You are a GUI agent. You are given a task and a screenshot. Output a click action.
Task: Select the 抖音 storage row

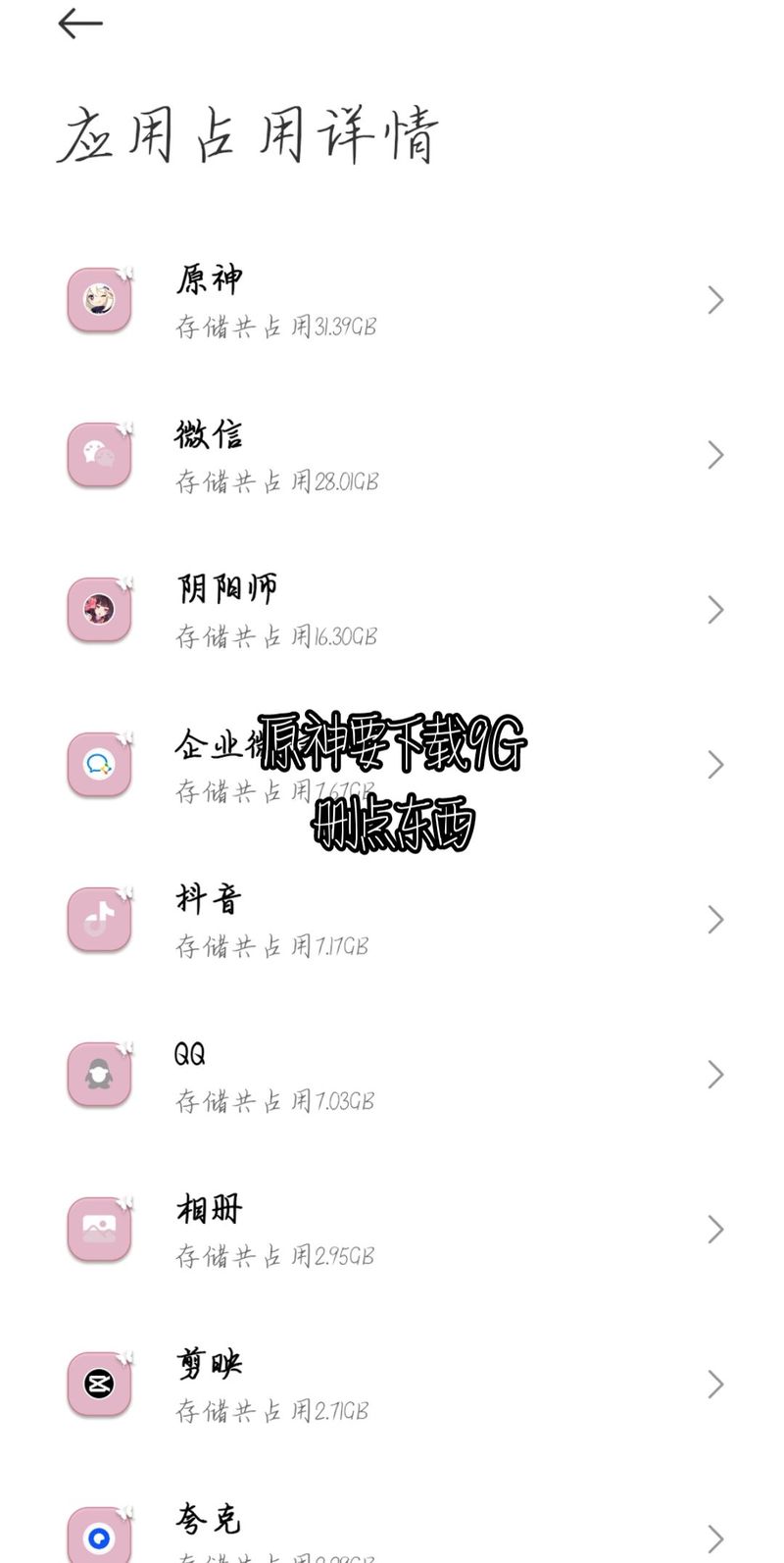[392, 920]
